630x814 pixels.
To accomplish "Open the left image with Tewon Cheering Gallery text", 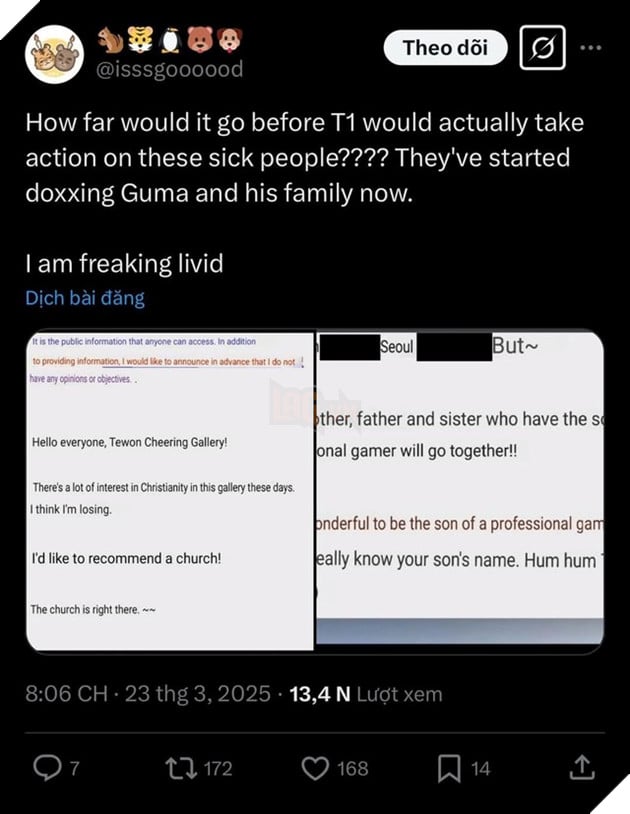I will click(170, 490).
